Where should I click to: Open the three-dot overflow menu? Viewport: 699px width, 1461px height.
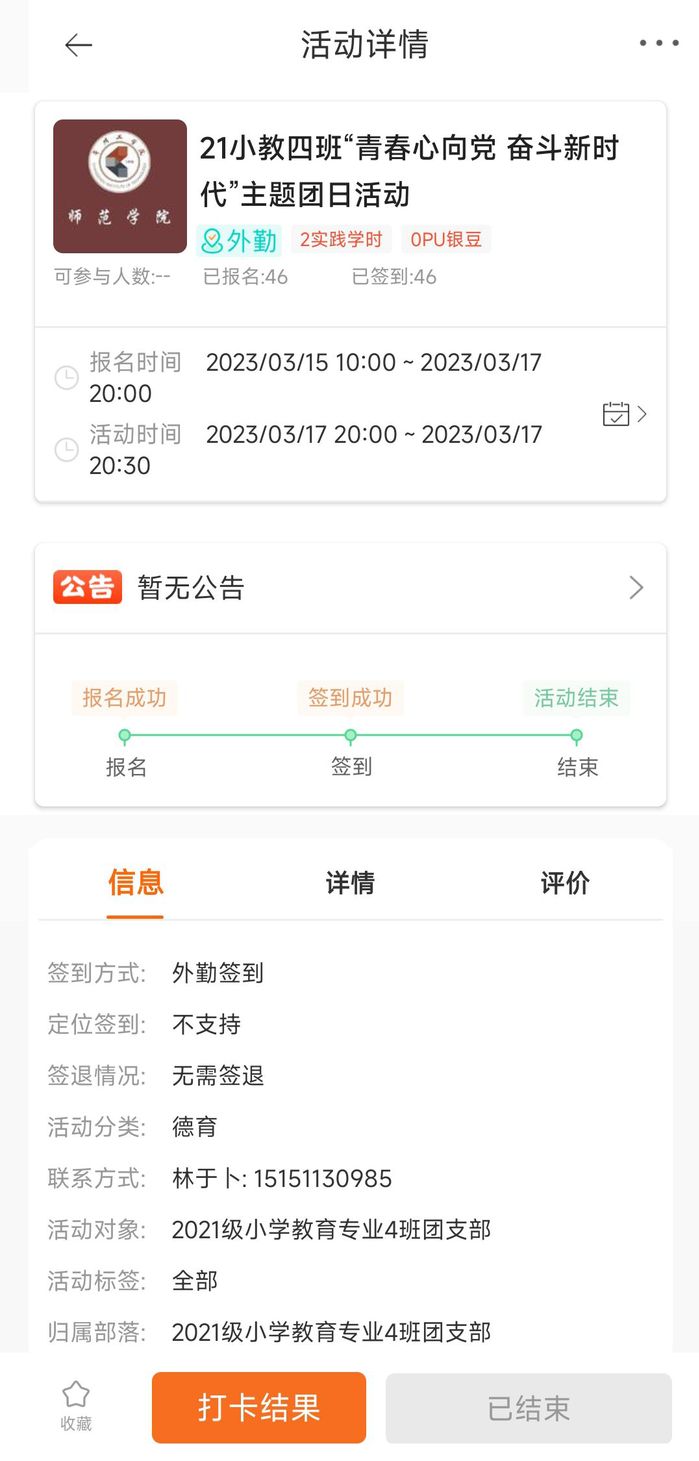658,43
